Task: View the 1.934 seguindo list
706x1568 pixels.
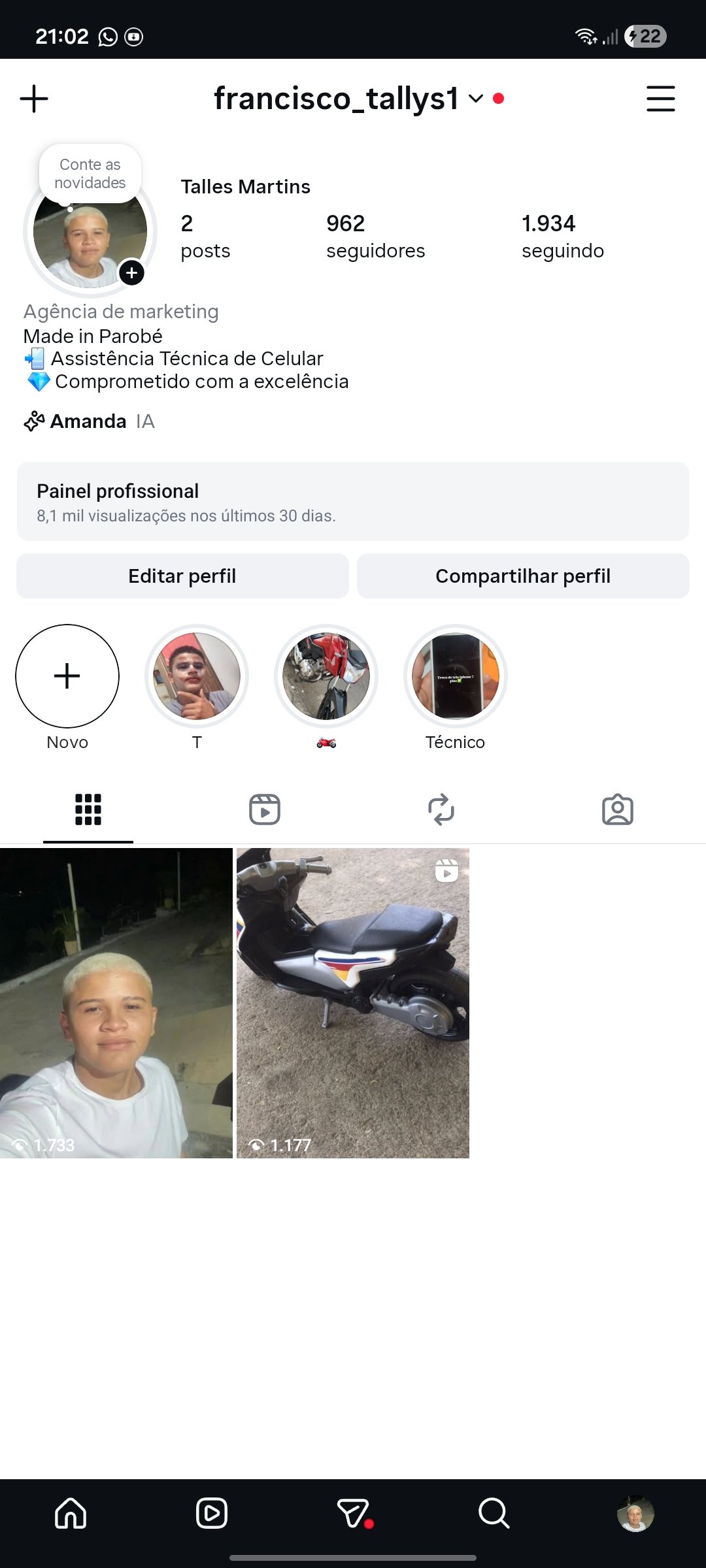Action: coord(562,237)
